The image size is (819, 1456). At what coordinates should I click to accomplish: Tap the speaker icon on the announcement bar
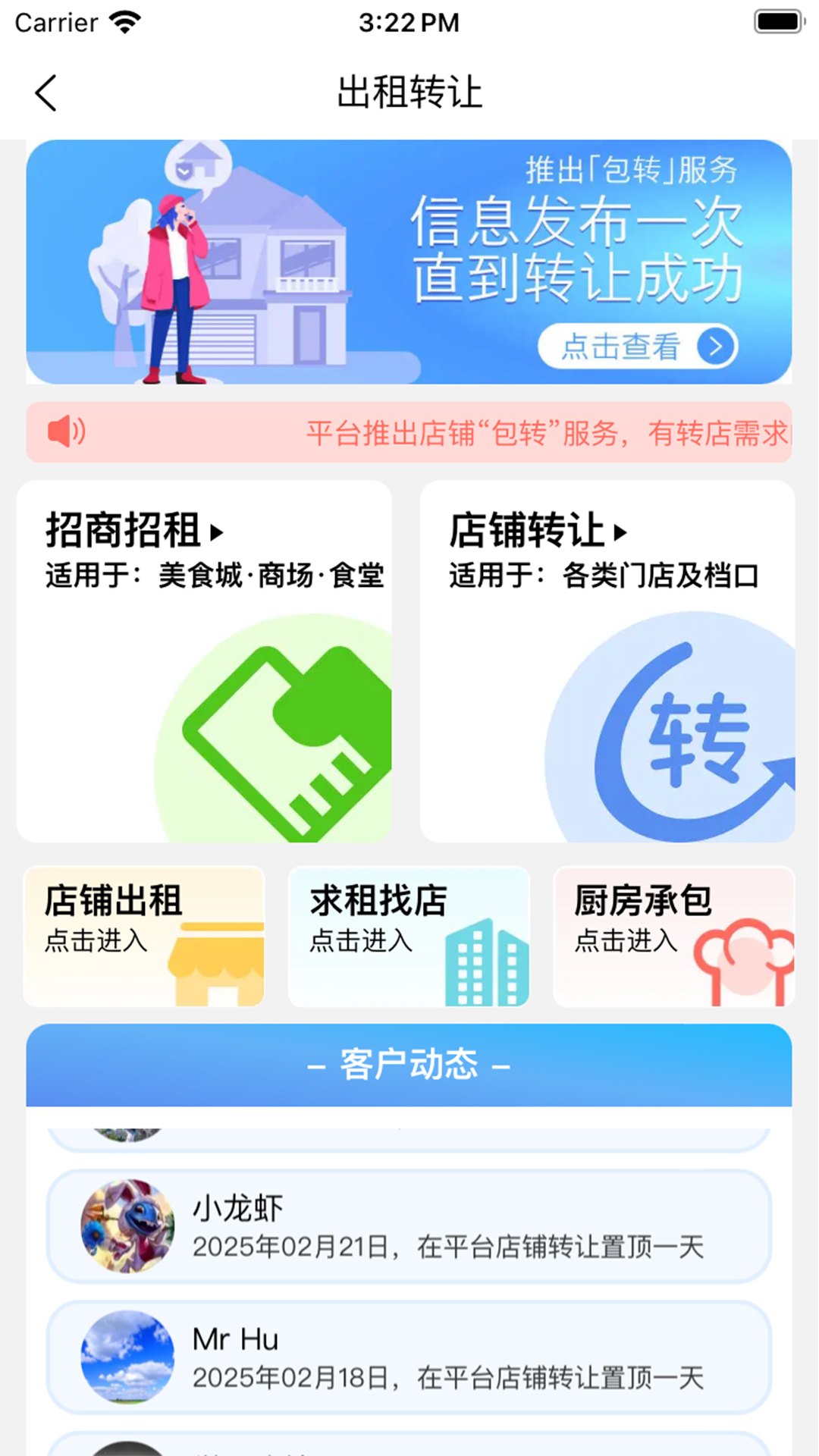[68, 431]
